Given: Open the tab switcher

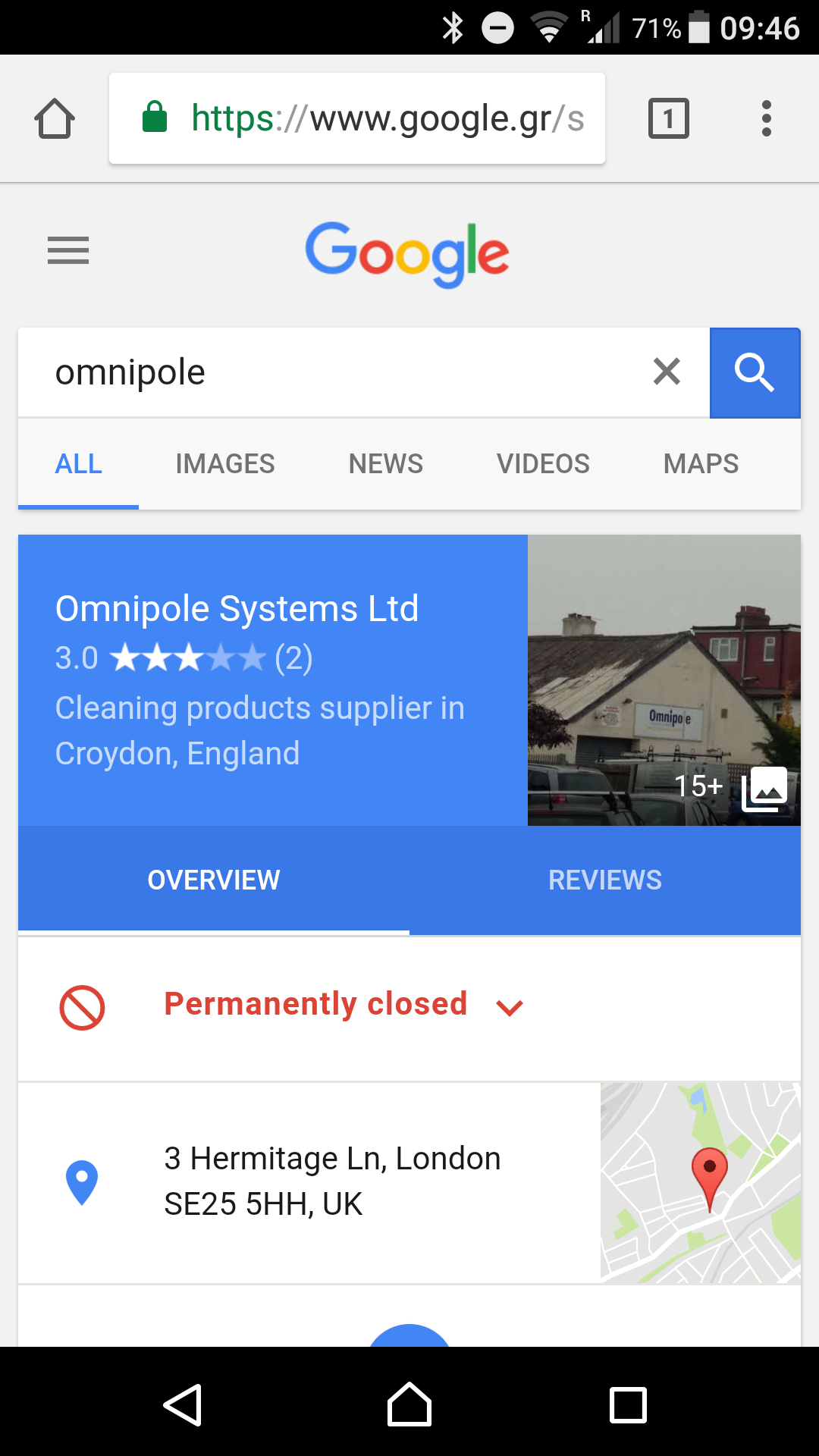Looking at the screenshot, I should click(668, 119).
